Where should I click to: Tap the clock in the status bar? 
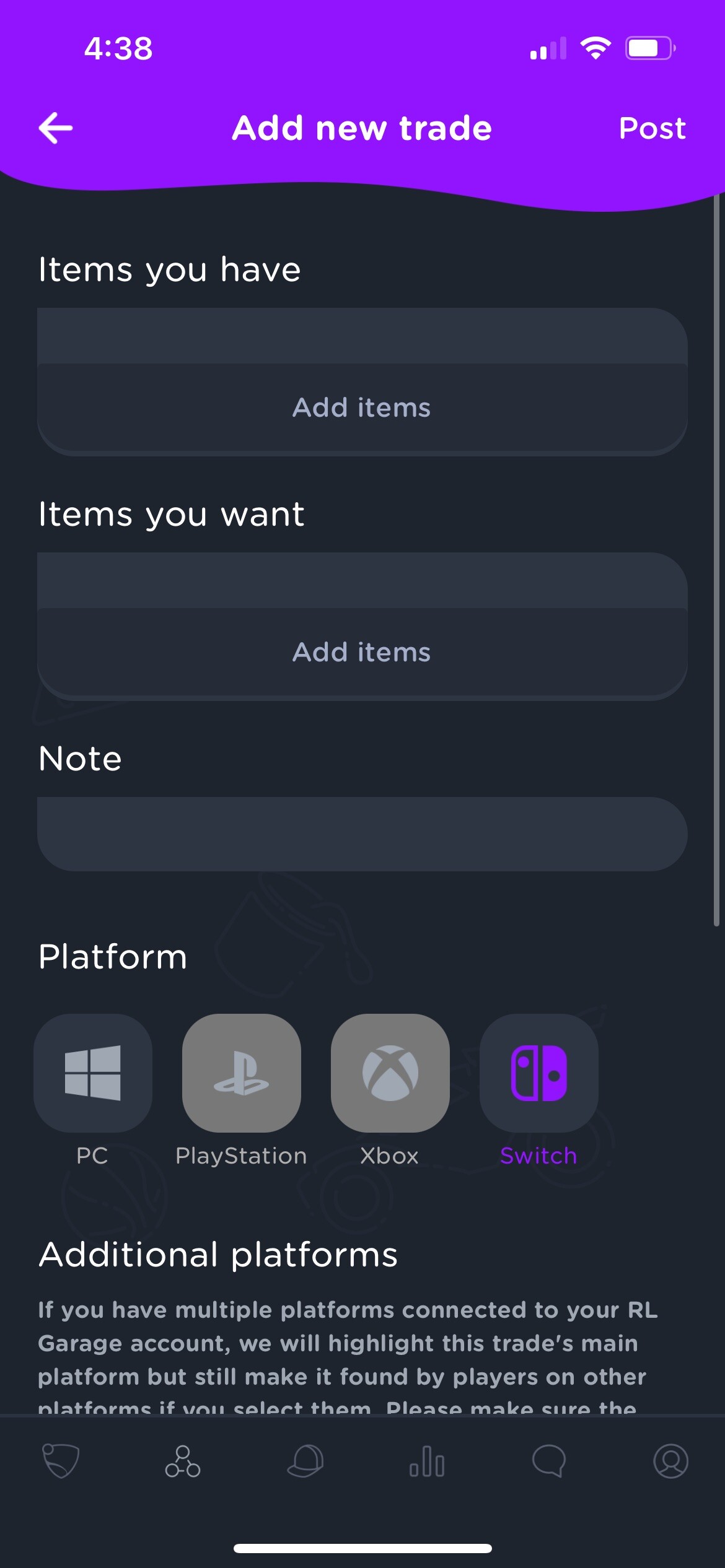117,48
